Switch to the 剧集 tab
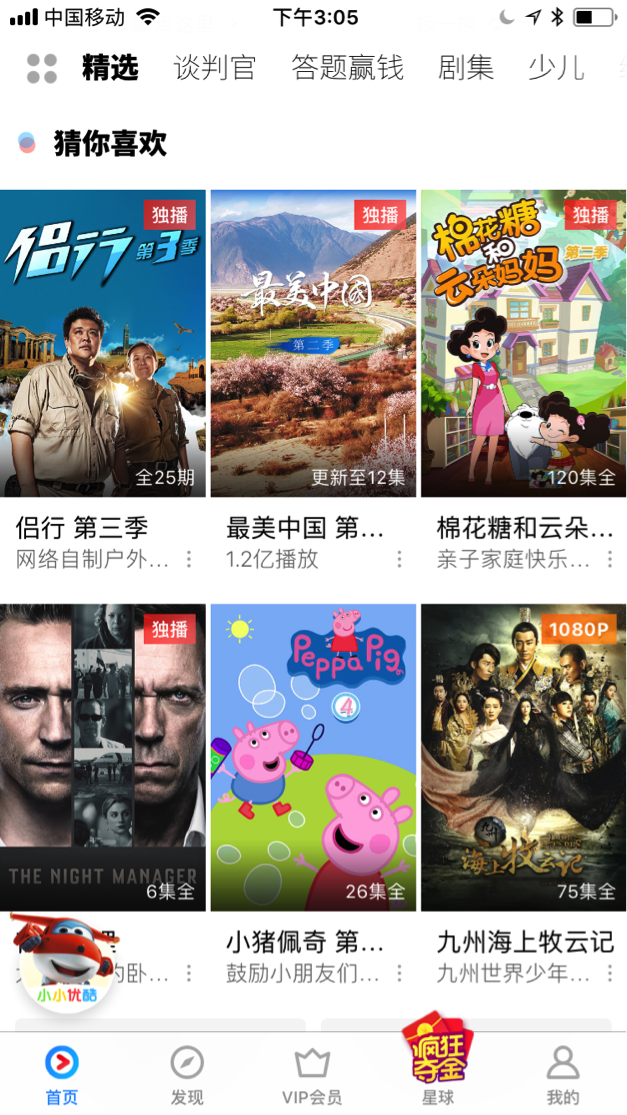Screen dimensions: 627x1115 click(466, 68)
